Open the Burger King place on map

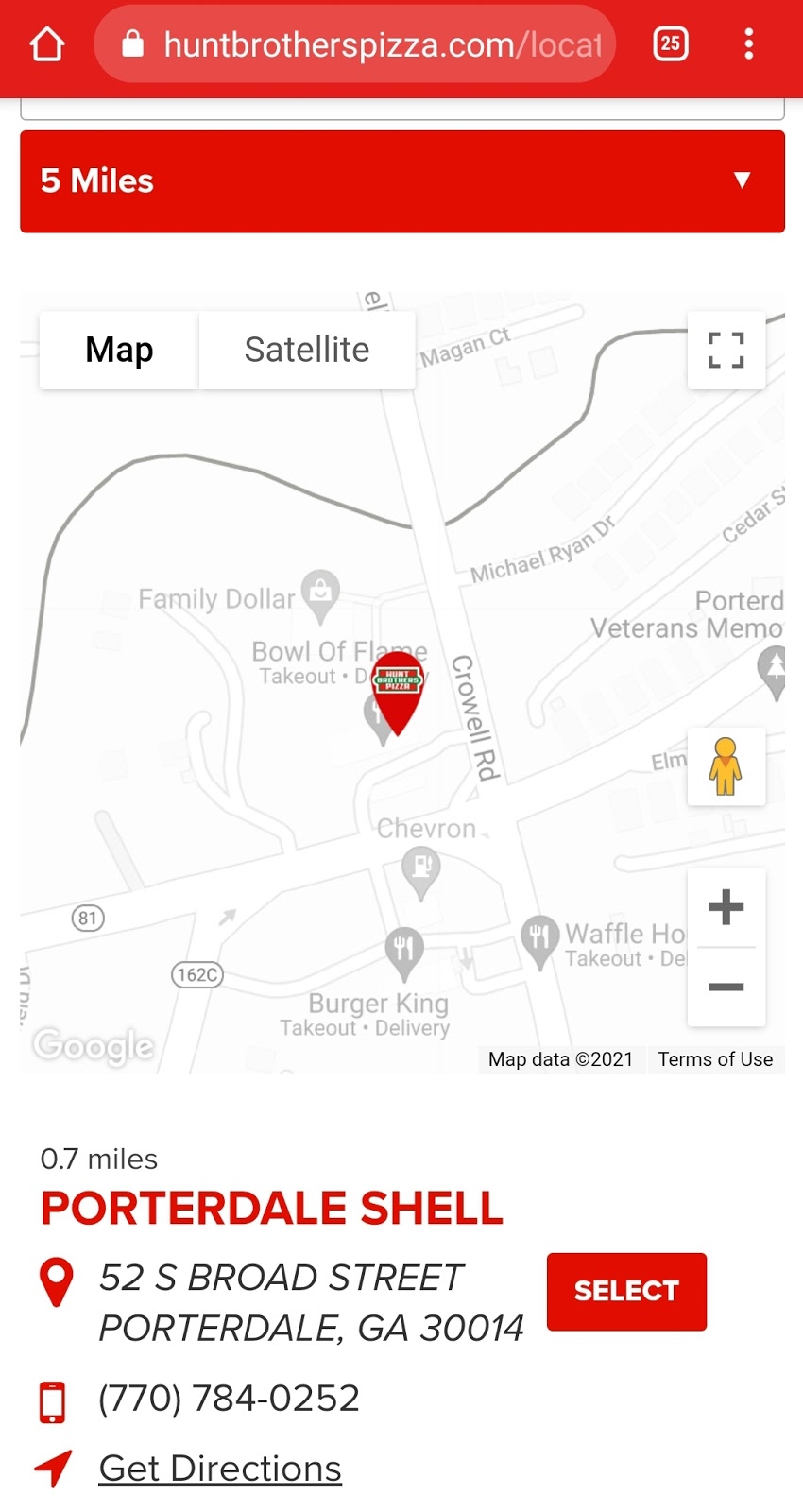coord(404,950)
